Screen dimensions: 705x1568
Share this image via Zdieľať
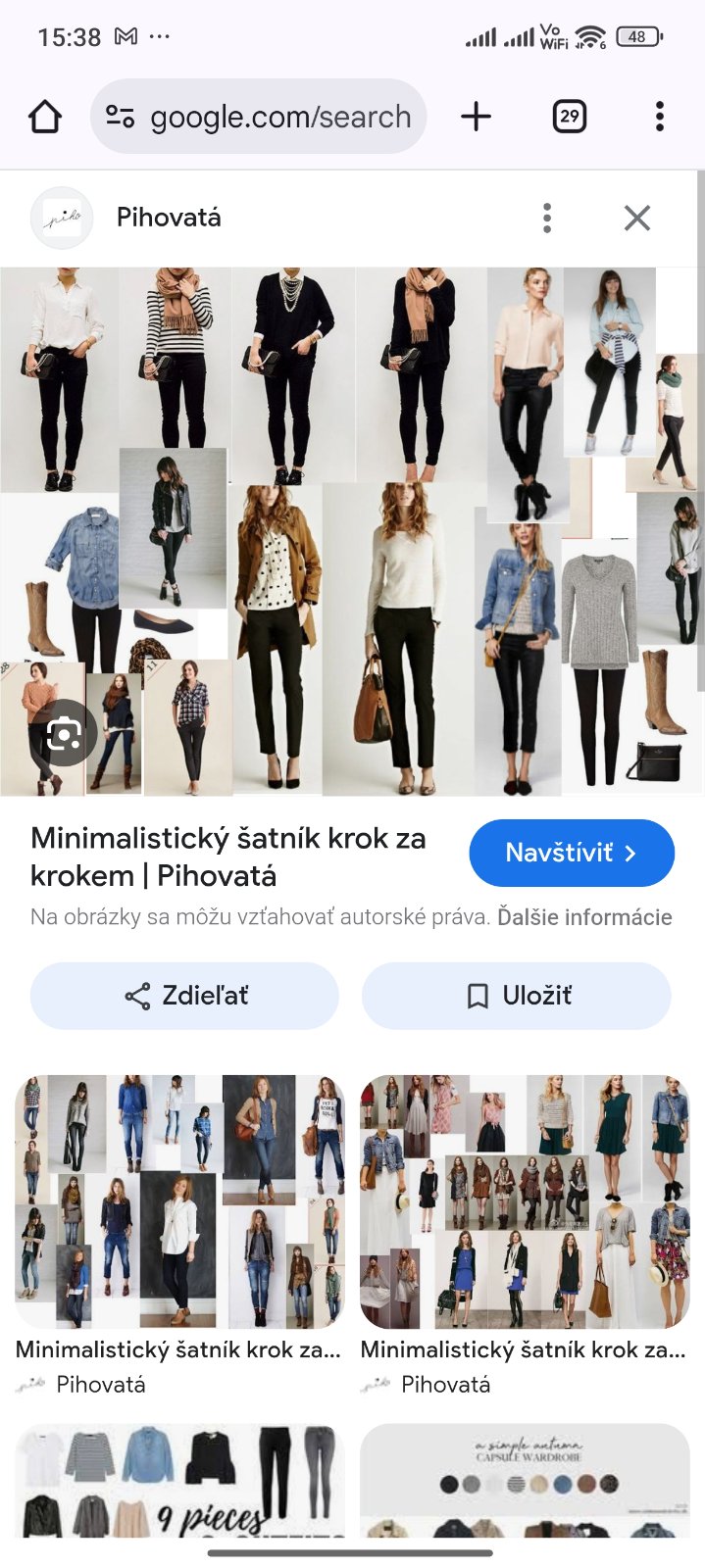[185, 996]
